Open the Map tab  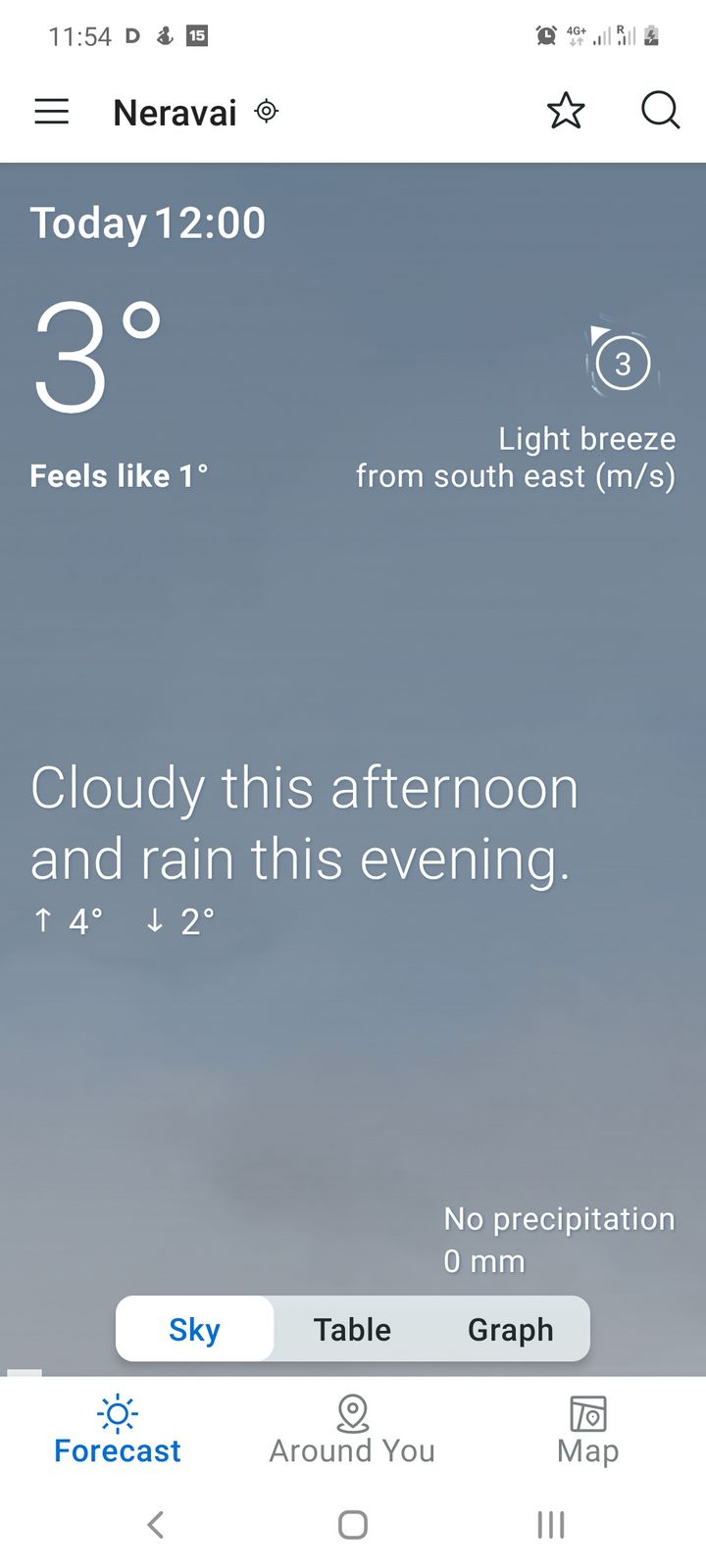pos(587,1430)
